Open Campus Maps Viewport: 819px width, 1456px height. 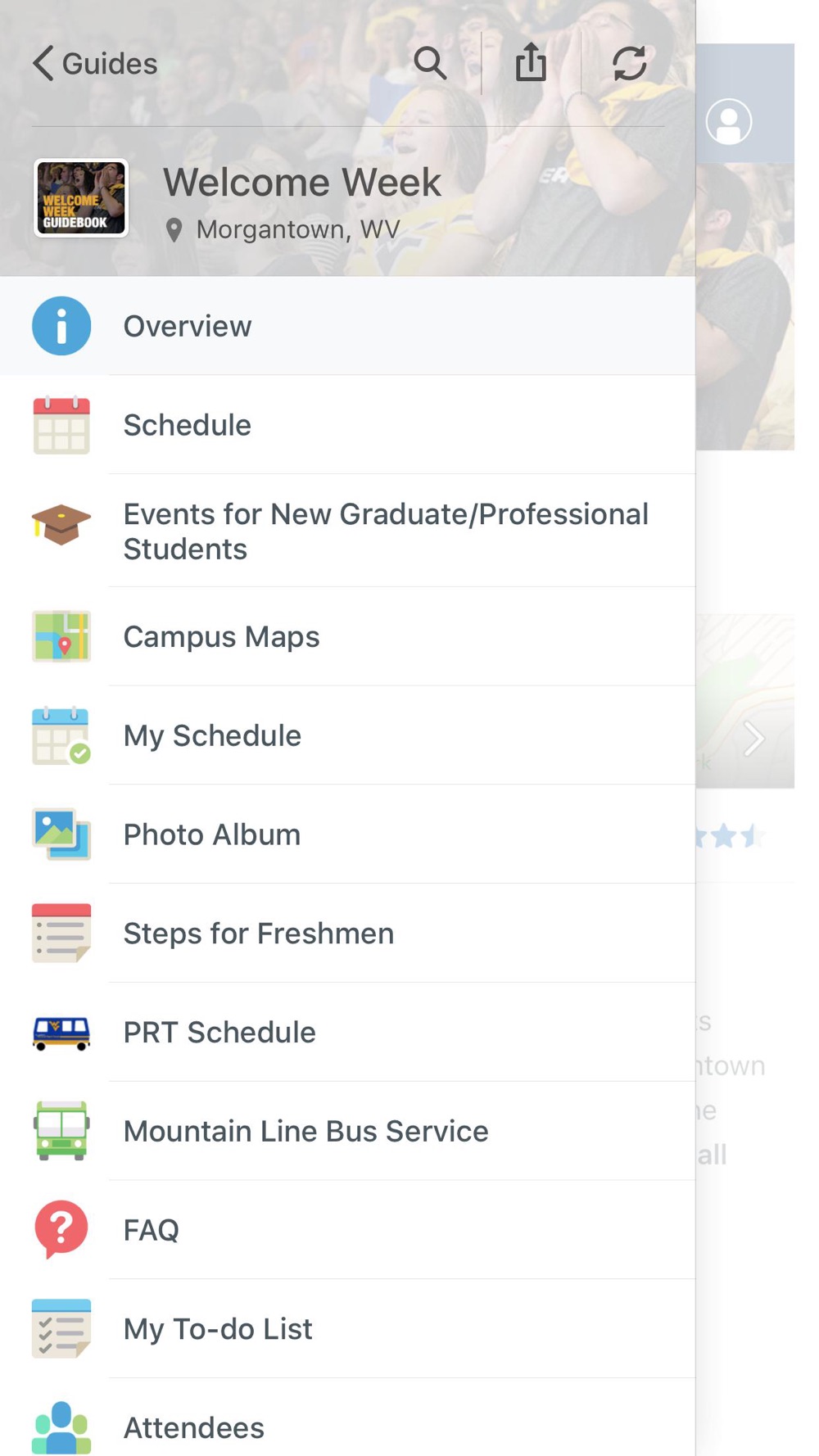[347, 636]
